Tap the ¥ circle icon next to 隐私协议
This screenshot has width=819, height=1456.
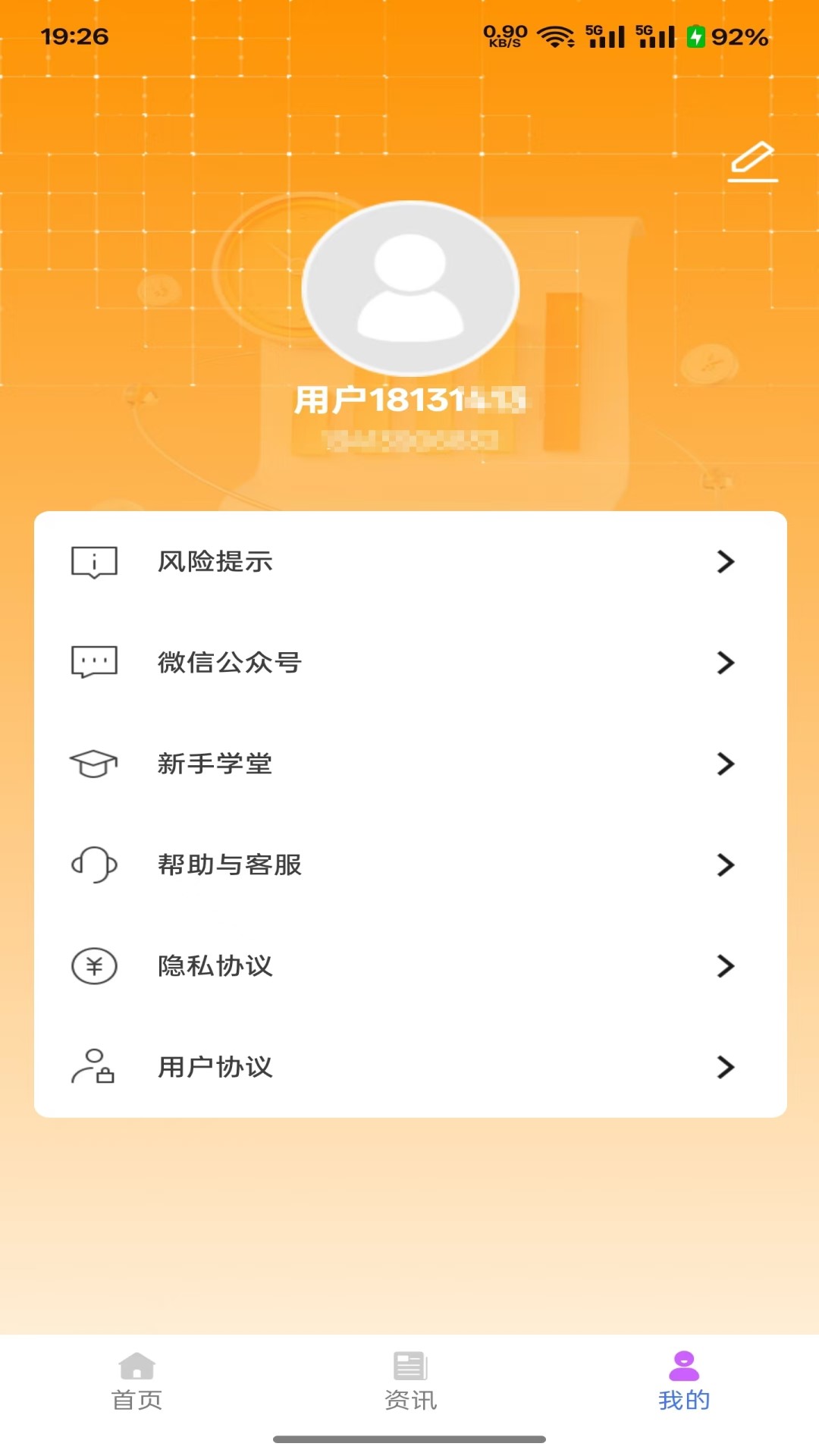(93, 966)
